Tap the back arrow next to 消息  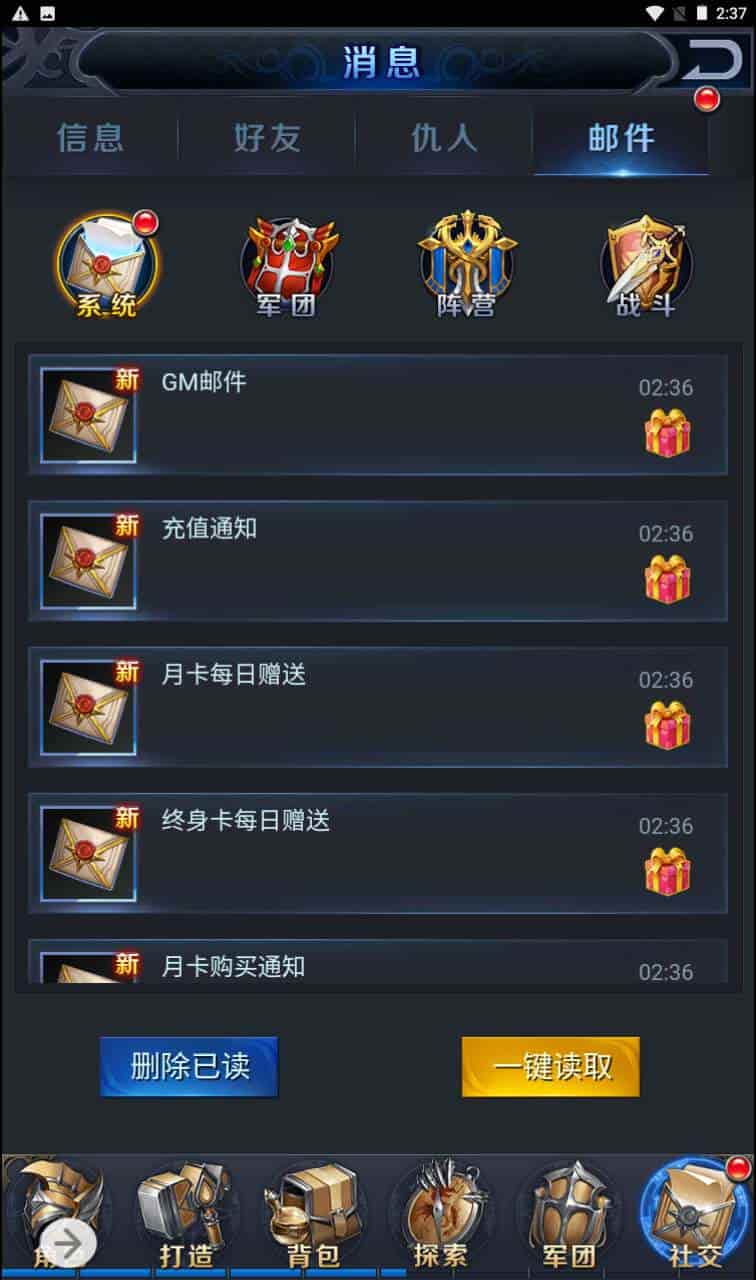point(712,62)
